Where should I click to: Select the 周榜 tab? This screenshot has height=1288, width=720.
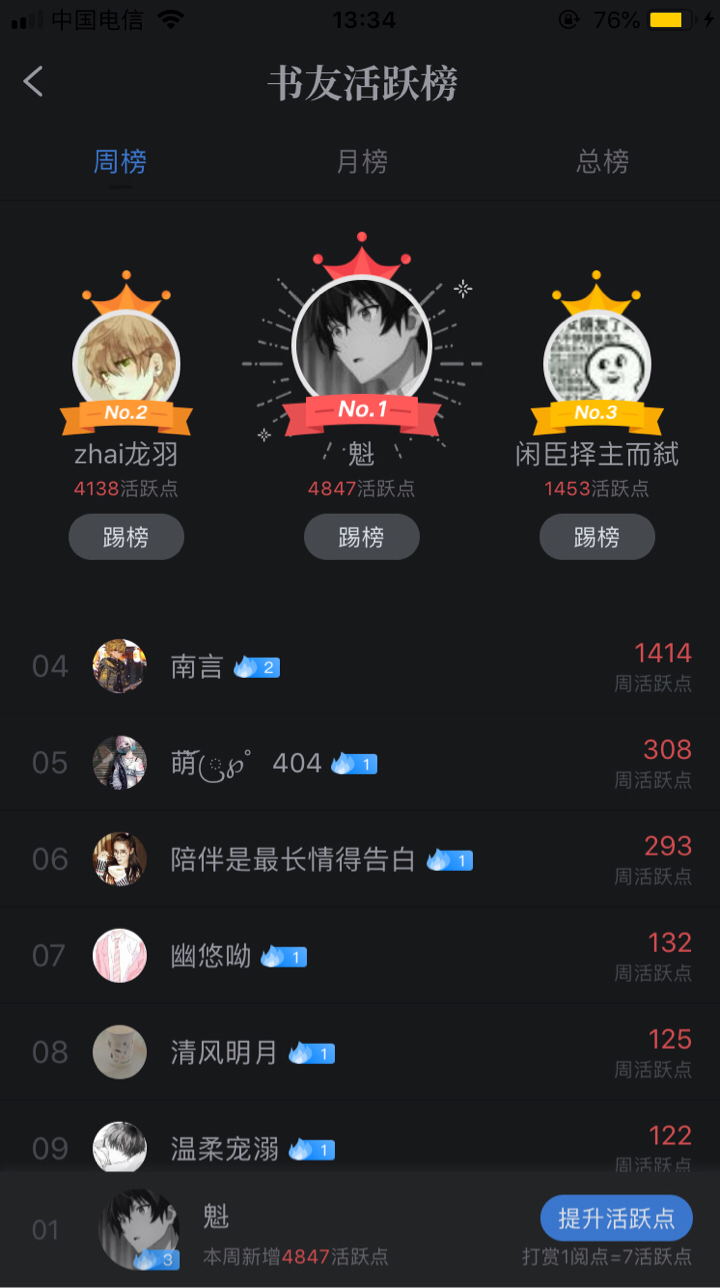click(120, 162)
